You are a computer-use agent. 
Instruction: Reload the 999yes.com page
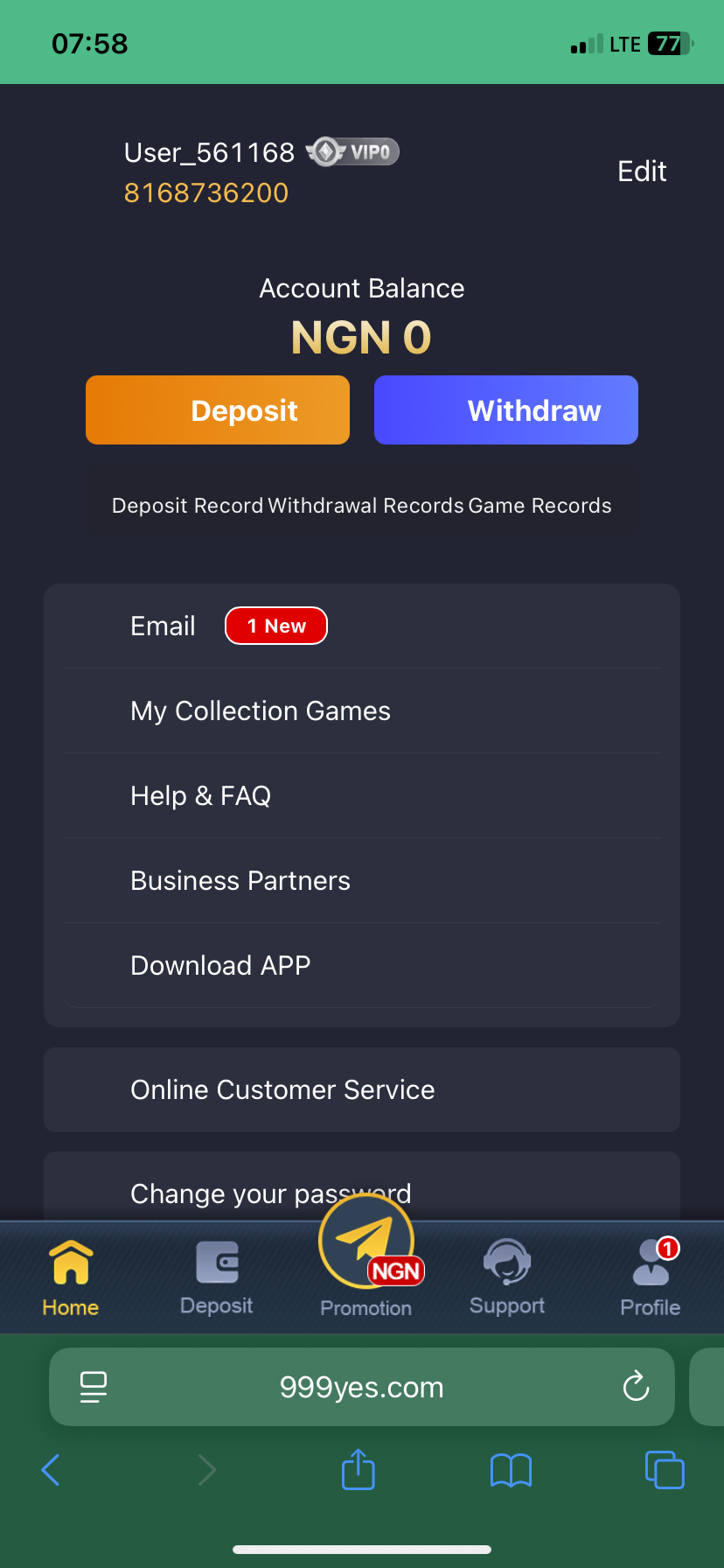coord(636,1387)
